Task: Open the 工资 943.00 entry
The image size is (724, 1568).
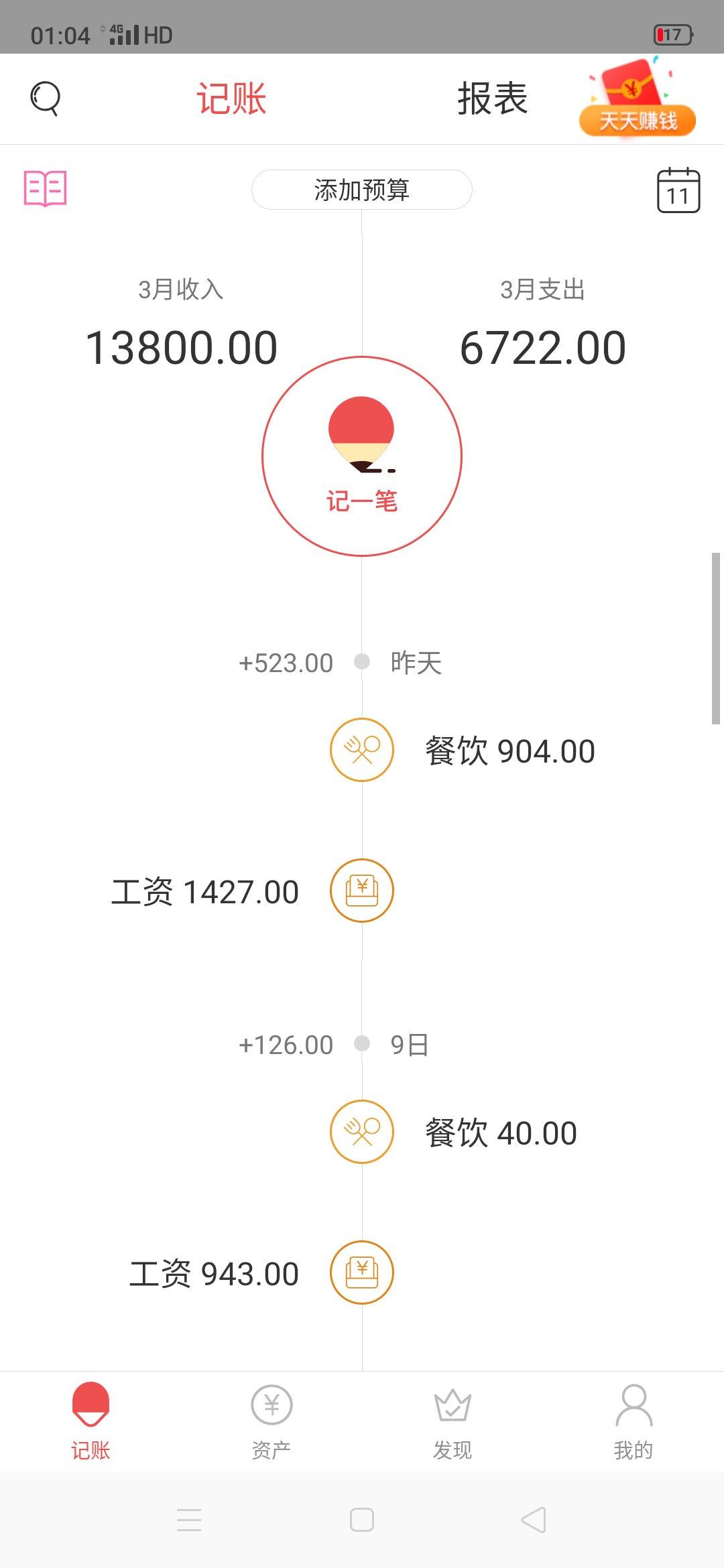Action: point(214,1273)
